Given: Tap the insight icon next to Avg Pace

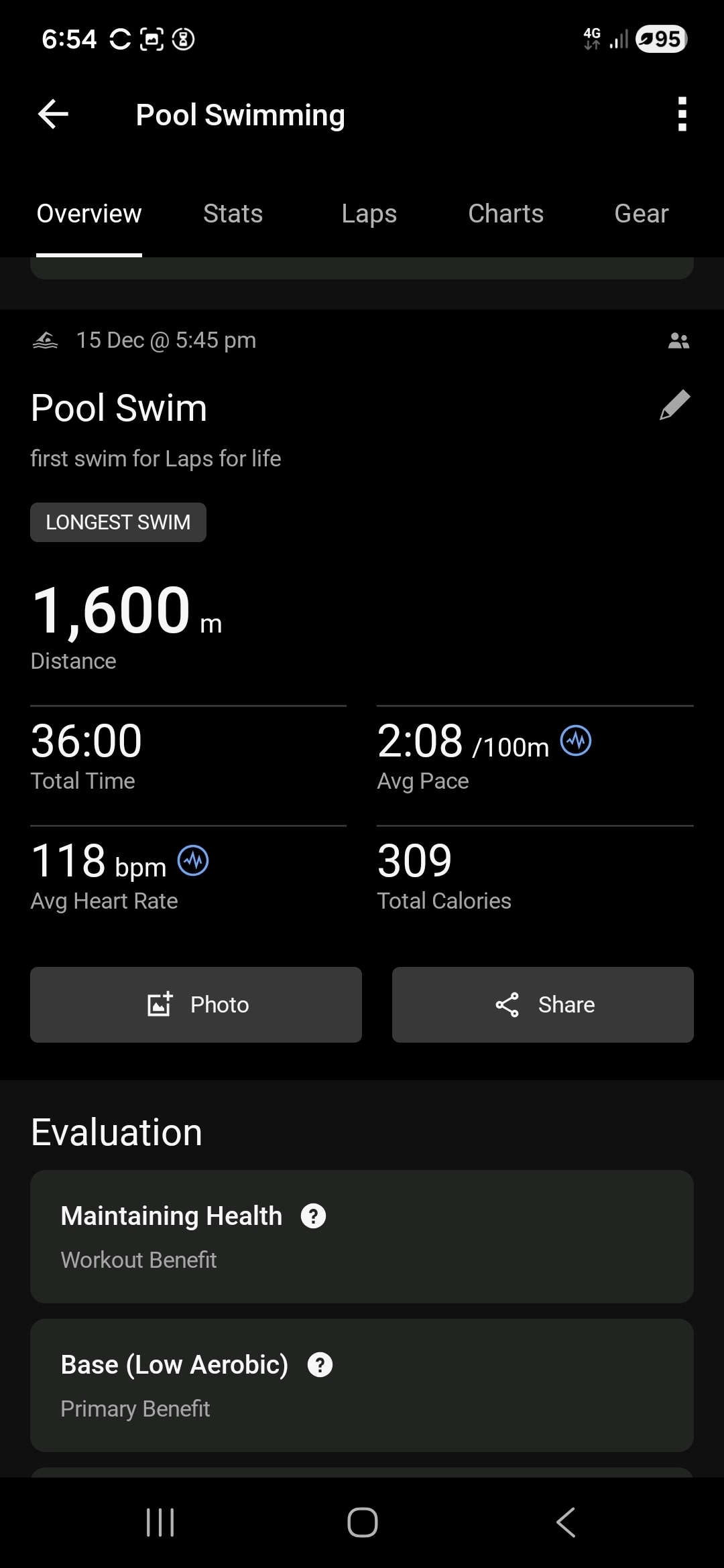Looking at the screenshot, I should [x=576, y=741].
